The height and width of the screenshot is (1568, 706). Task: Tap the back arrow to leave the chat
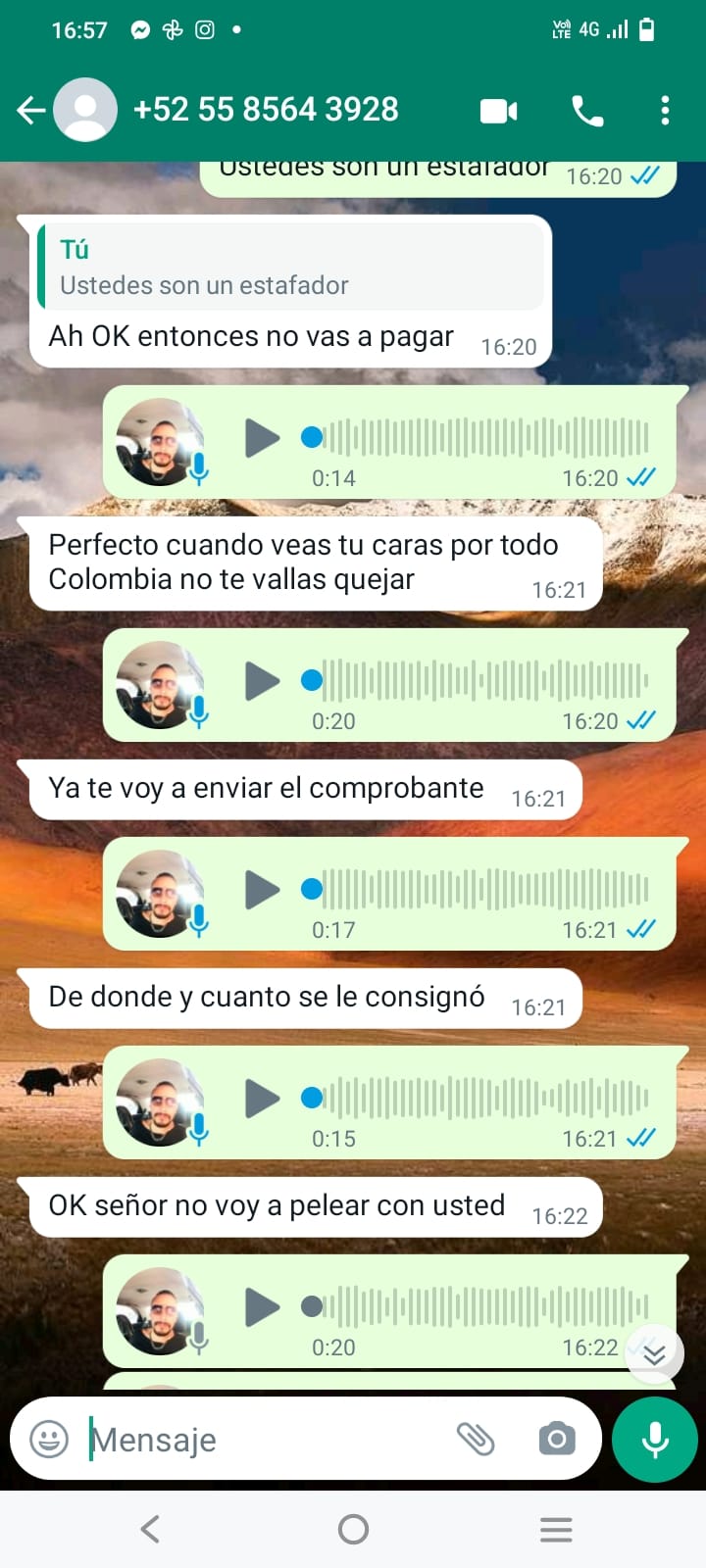click(30, 111)
